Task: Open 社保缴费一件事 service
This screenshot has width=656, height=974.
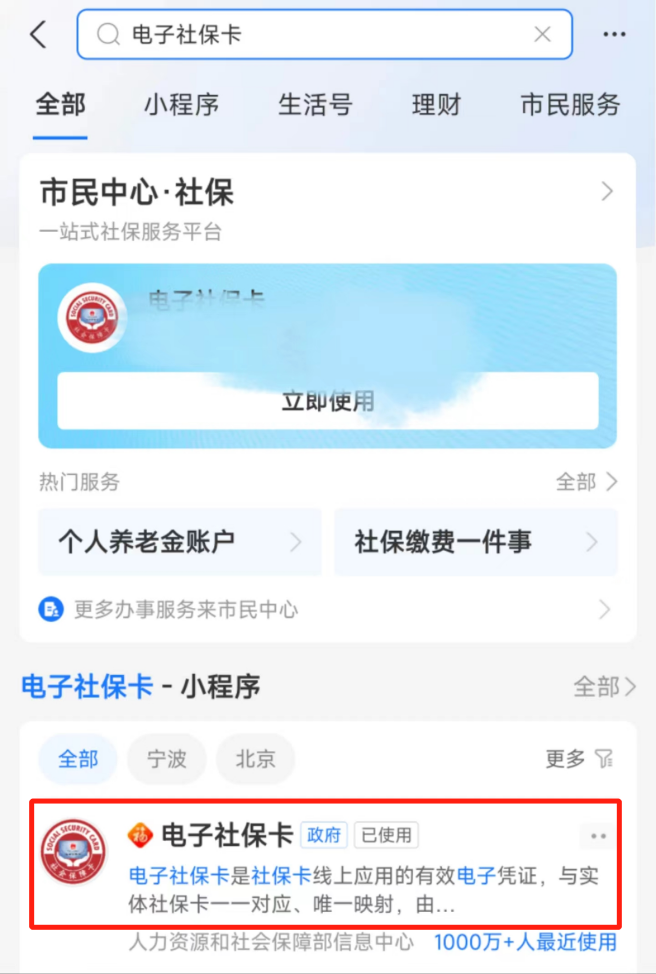Action: click(475, 542)
